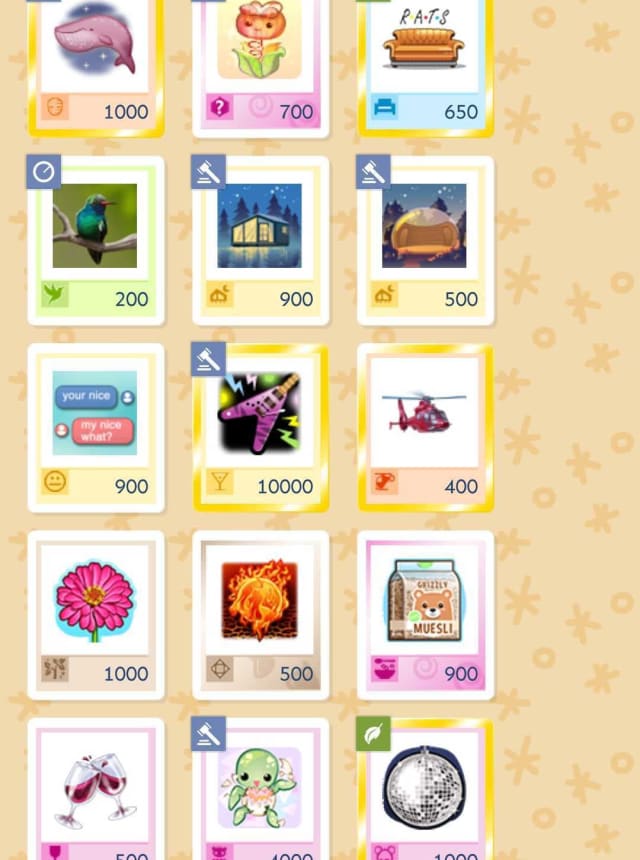Select the red helicopter card
This screenshot has height=860, width=640.
425,413
